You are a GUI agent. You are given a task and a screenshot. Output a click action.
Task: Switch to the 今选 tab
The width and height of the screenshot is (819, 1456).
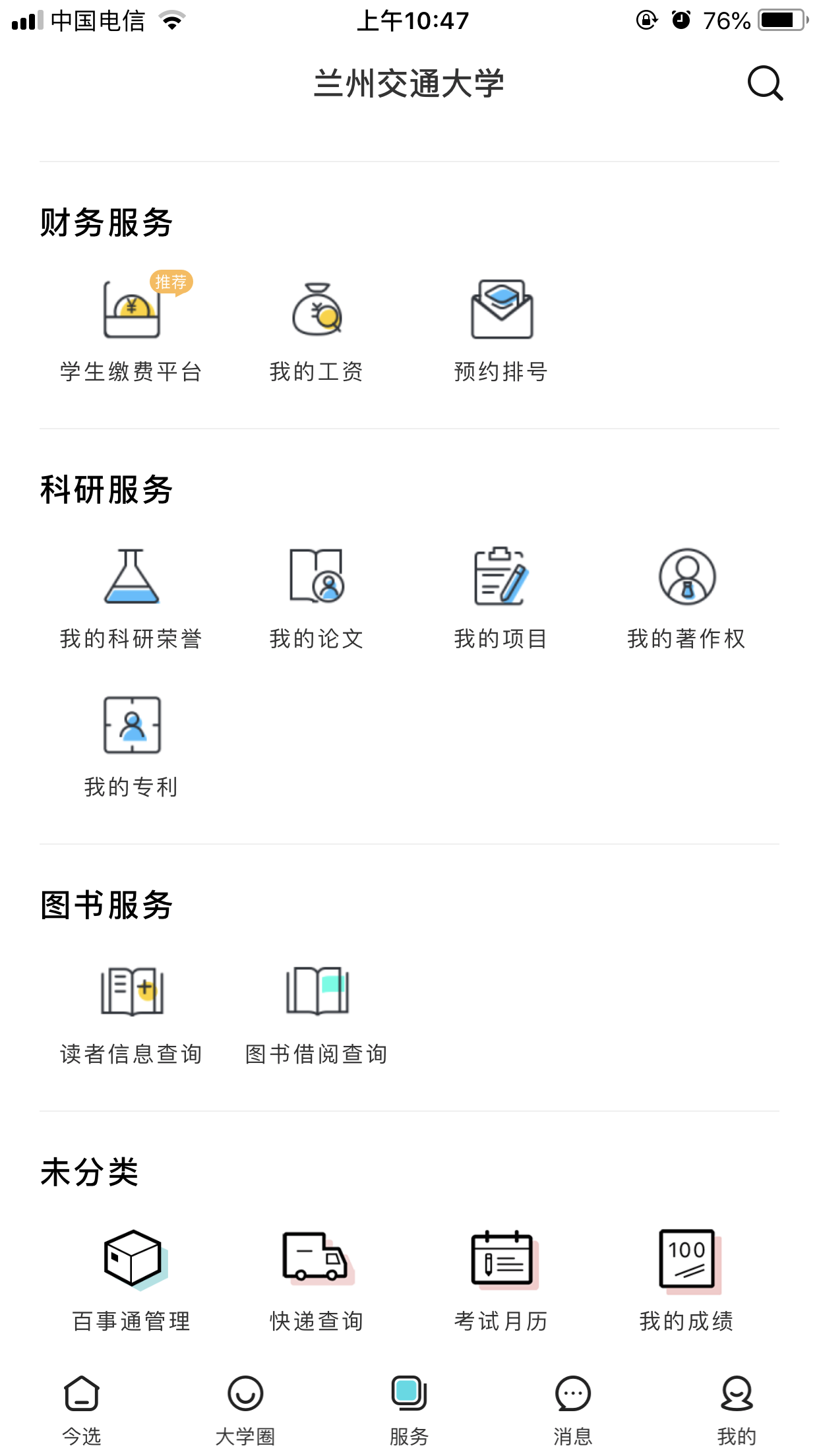coord(82,1408)
